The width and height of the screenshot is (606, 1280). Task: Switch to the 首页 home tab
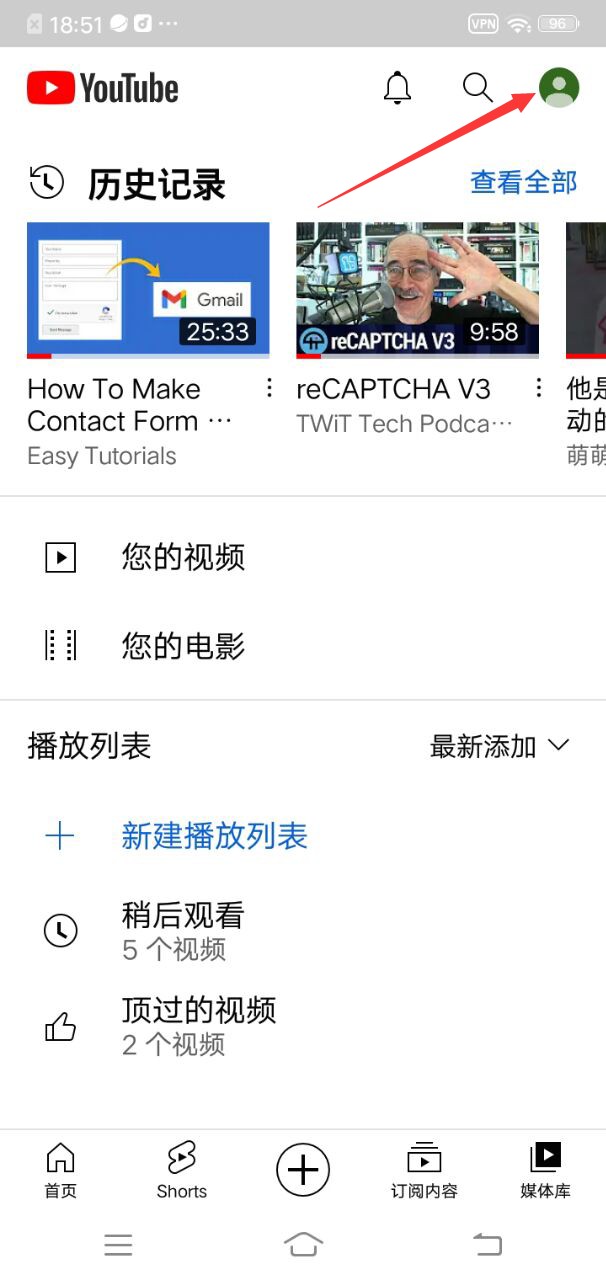coord(60,1170)
